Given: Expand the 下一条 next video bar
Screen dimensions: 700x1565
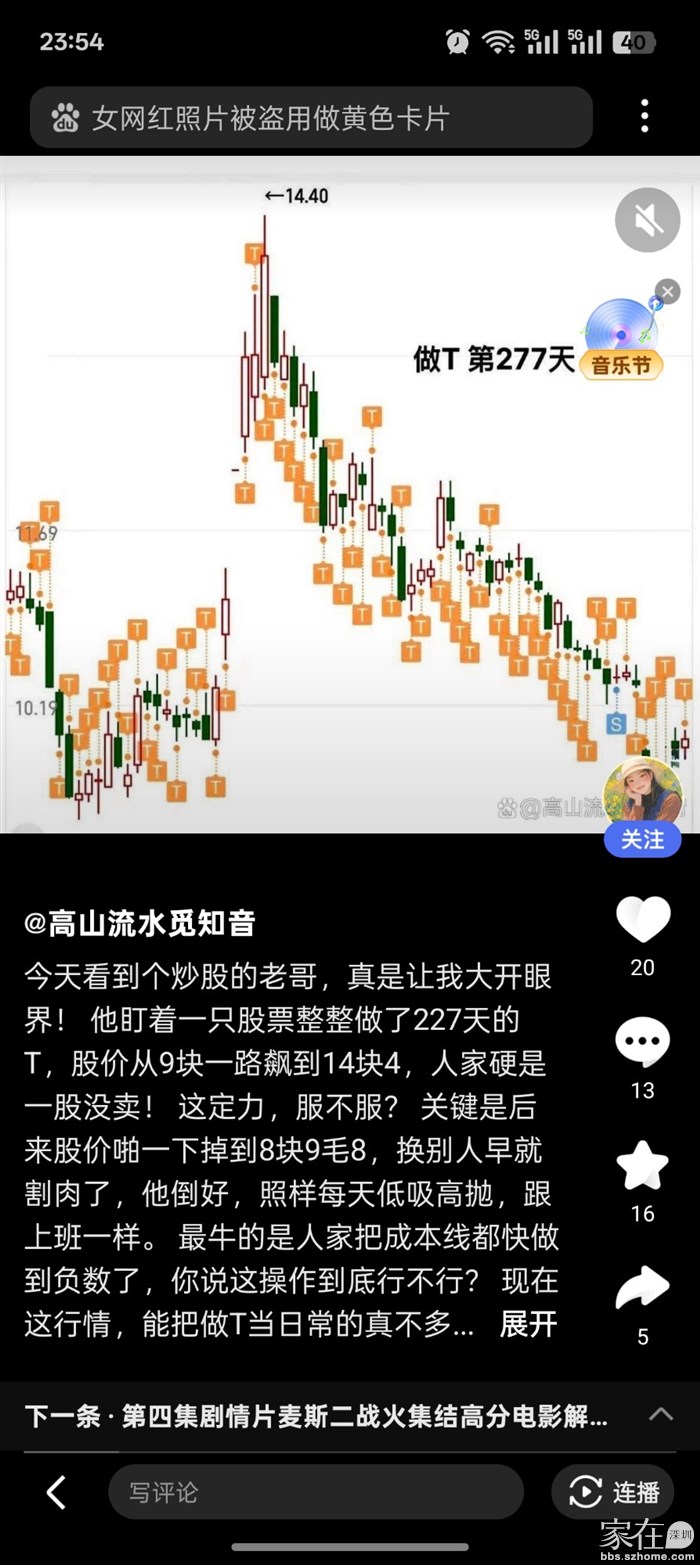Looking at the screenshot, I should [x=661, y=1414].
